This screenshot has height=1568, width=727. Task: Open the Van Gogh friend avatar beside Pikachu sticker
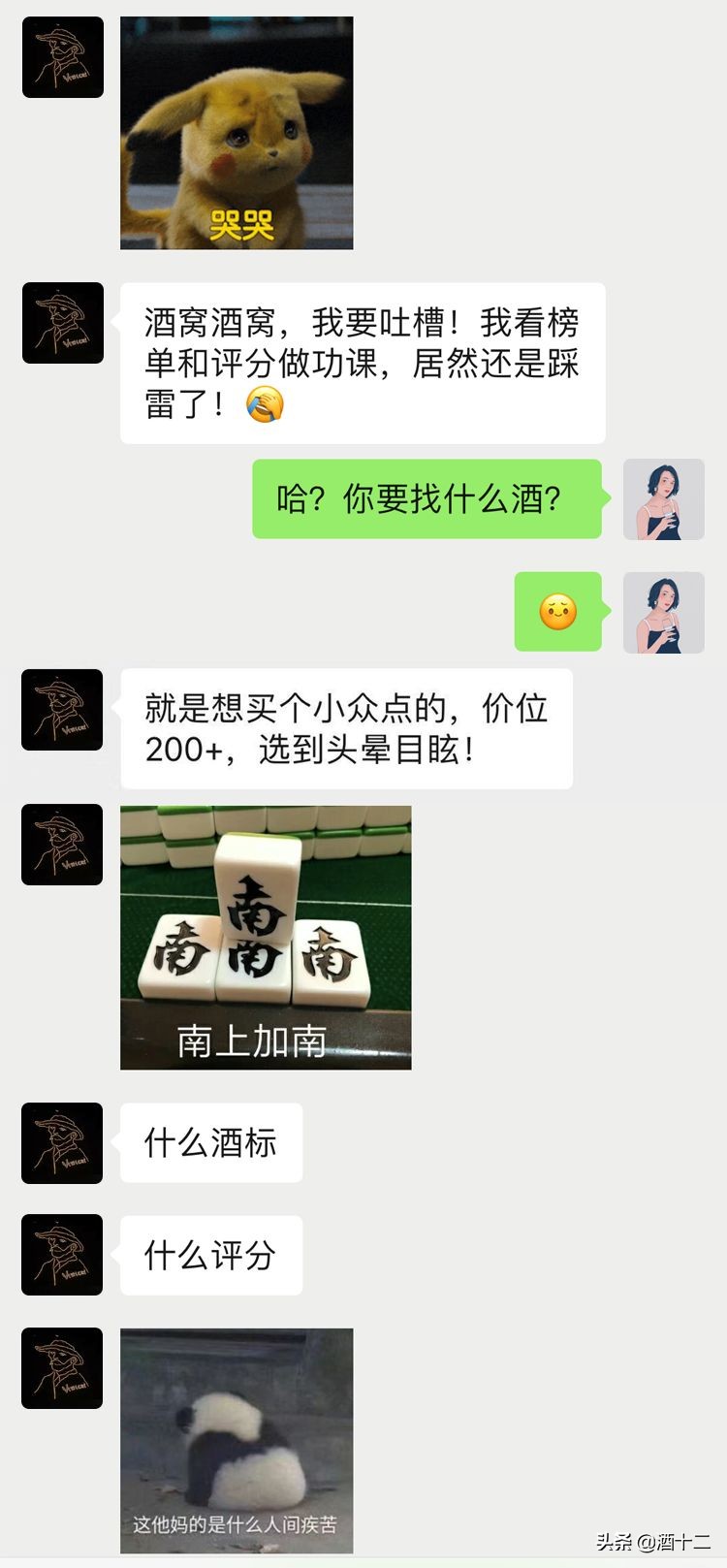(x=62, y=58)
